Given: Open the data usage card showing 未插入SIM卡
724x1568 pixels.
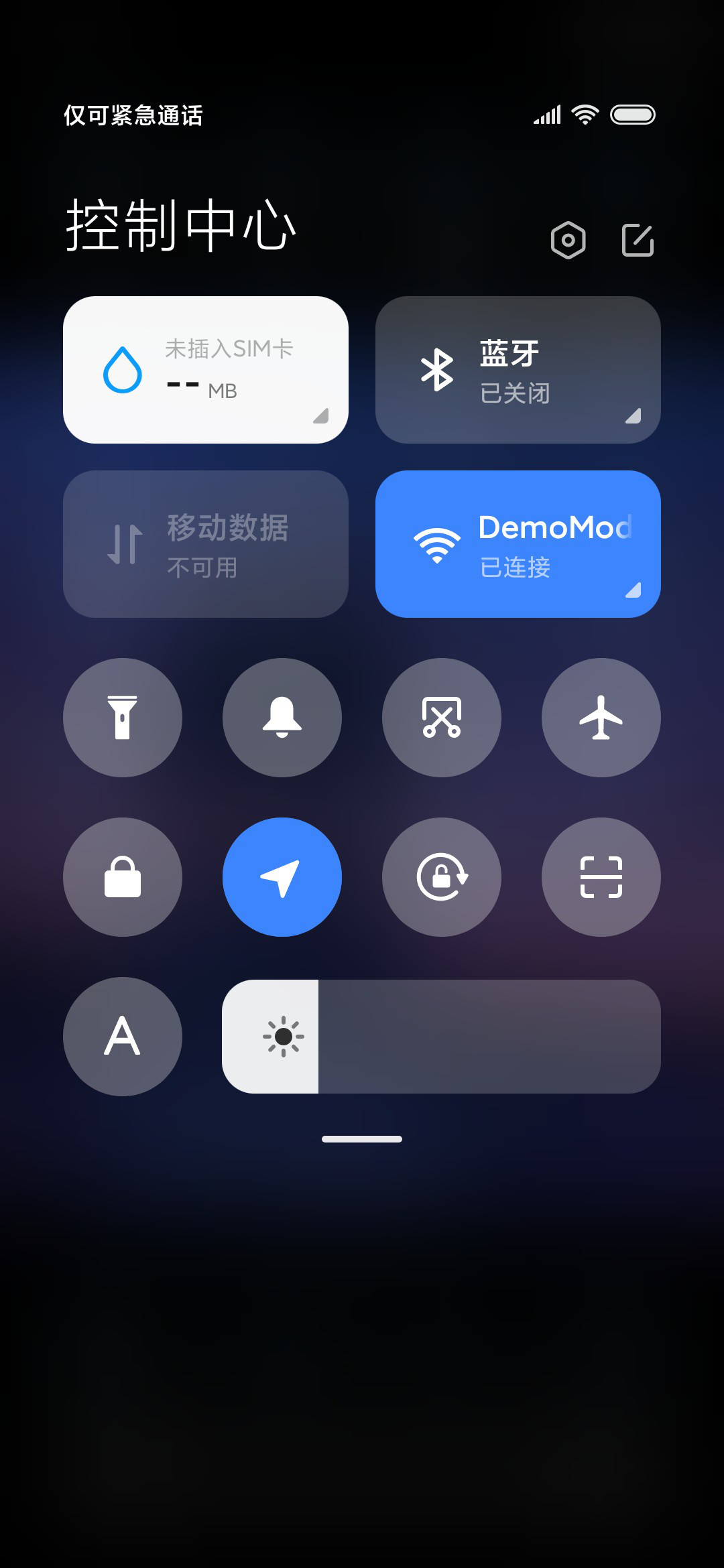Looking at the screenshot, I should [206, 370].
